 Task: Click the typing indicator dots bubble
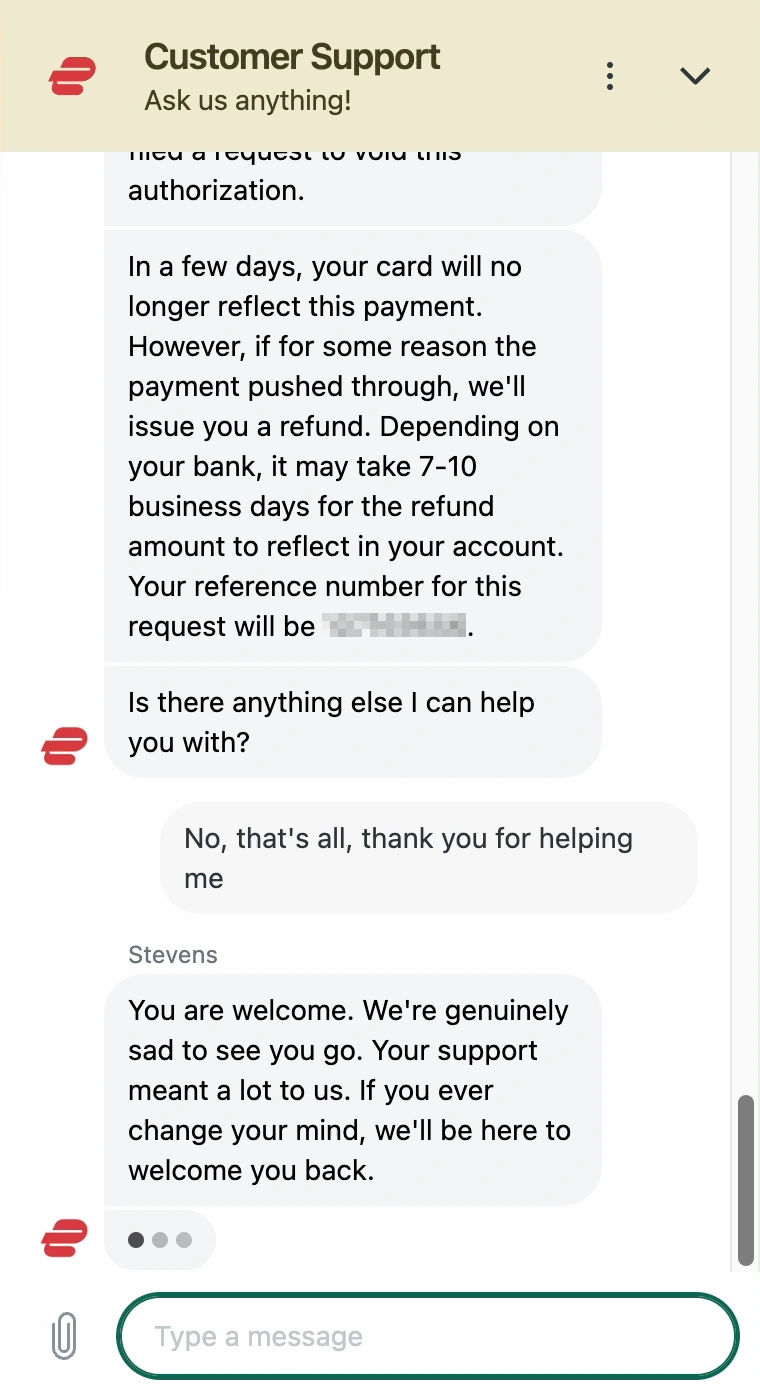tap(160, 1239)
